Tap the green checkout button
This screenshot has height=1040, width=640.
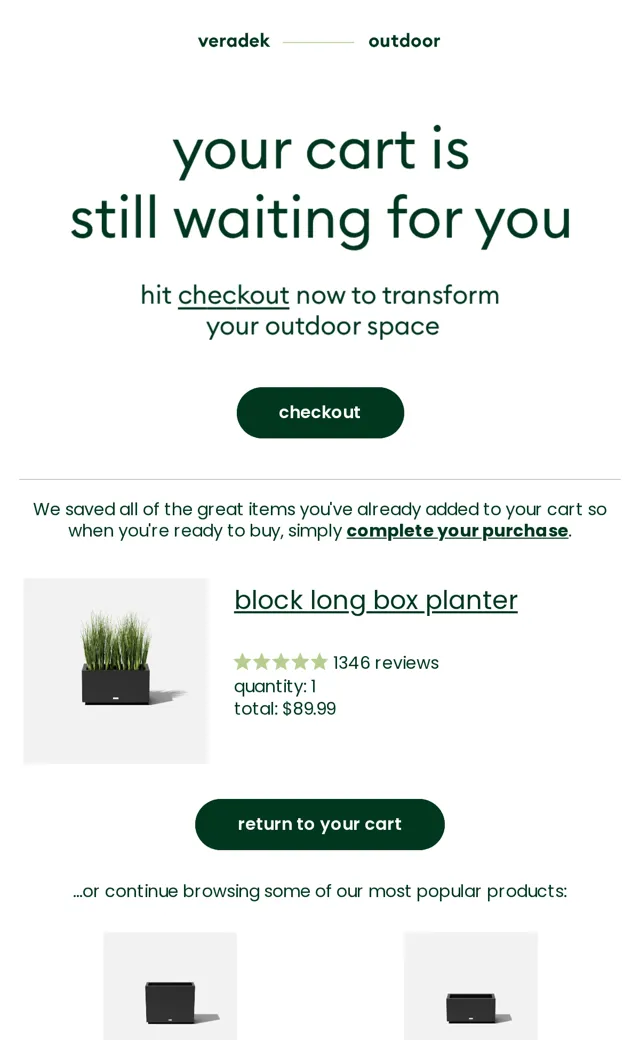pyautogui.click(x=320, y=412)
